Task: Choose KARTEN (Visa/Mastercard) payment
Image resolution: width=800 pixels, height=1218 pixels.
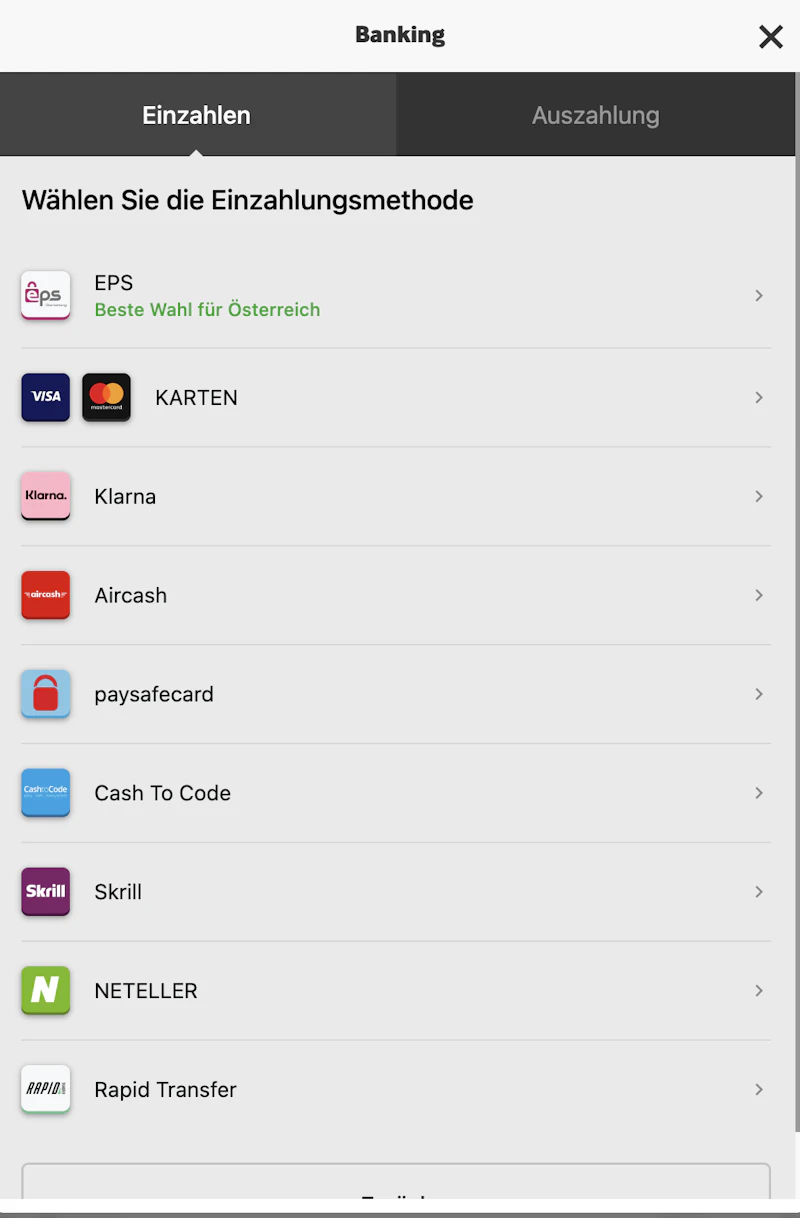Action: pos(395,398)
